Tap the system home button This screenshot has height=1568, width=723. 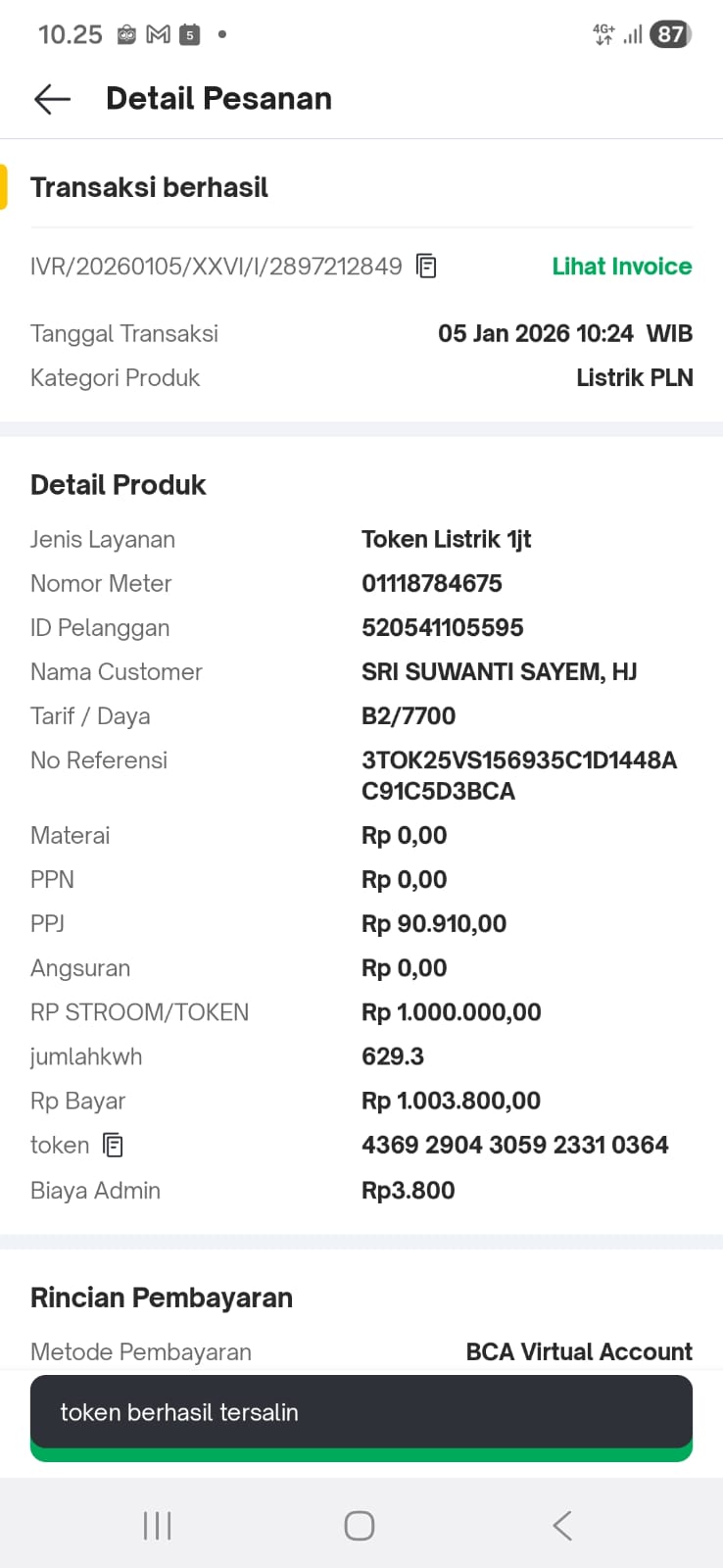[360, 1525]
